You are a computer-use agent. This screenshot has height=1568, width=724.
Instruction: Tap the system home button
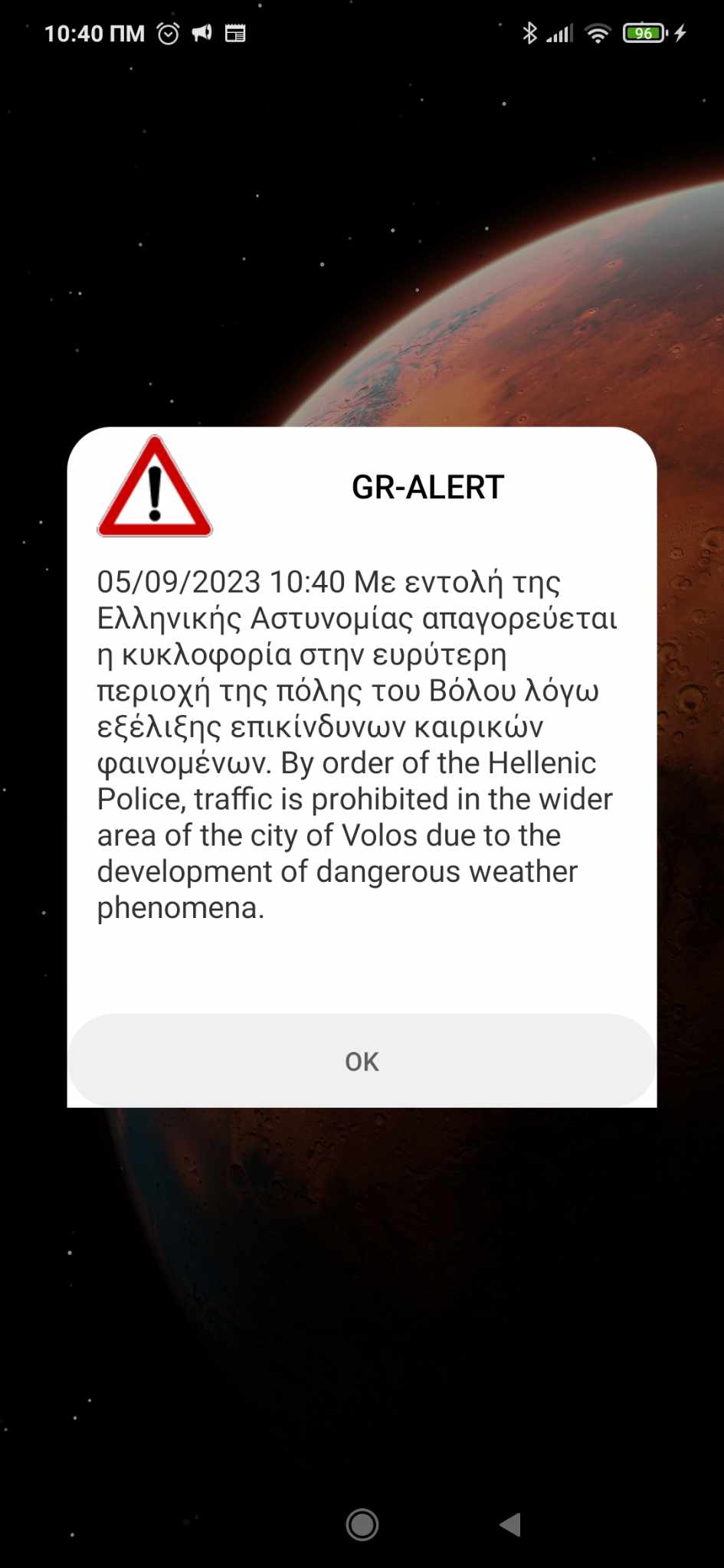coord(362,1524)
